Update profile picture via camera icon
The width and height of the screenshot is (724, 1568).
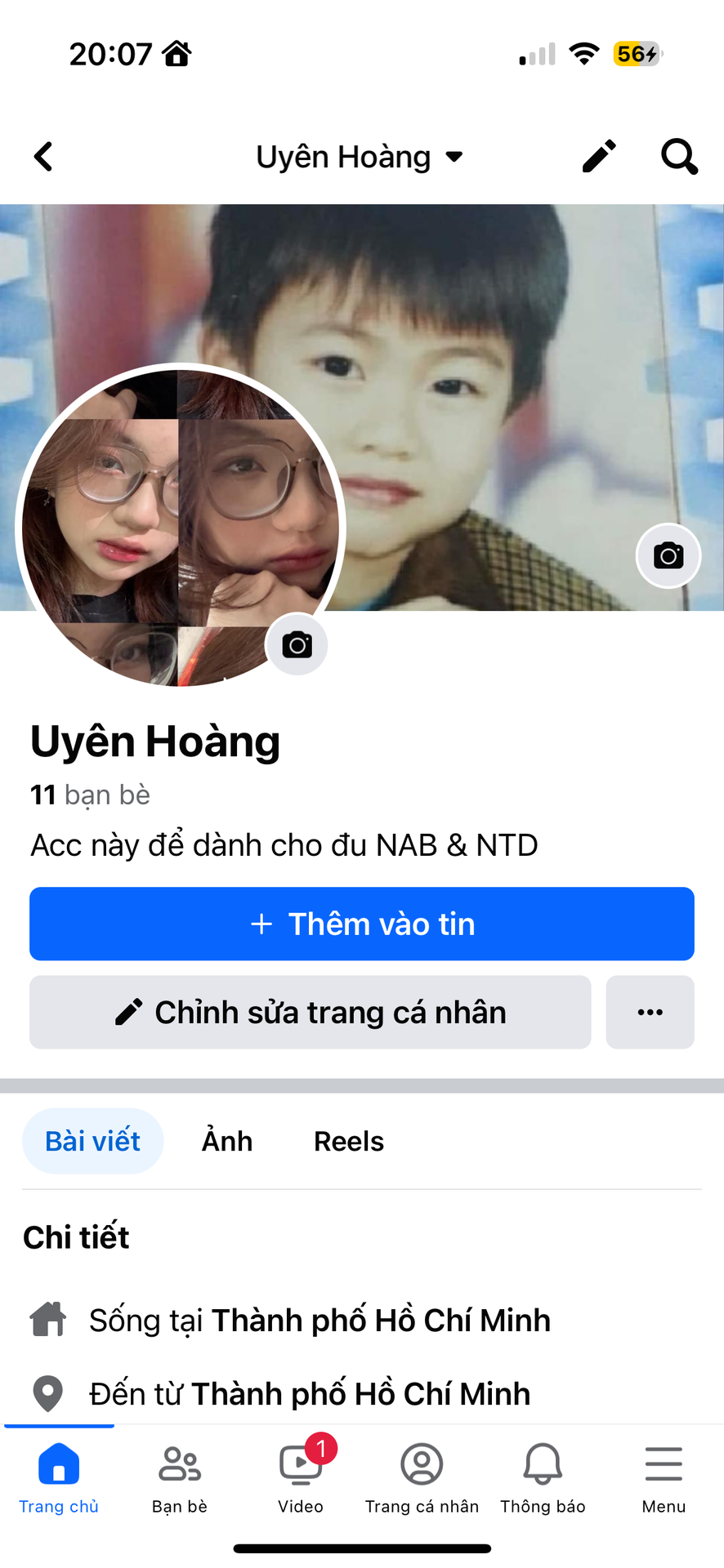[297, 645]
